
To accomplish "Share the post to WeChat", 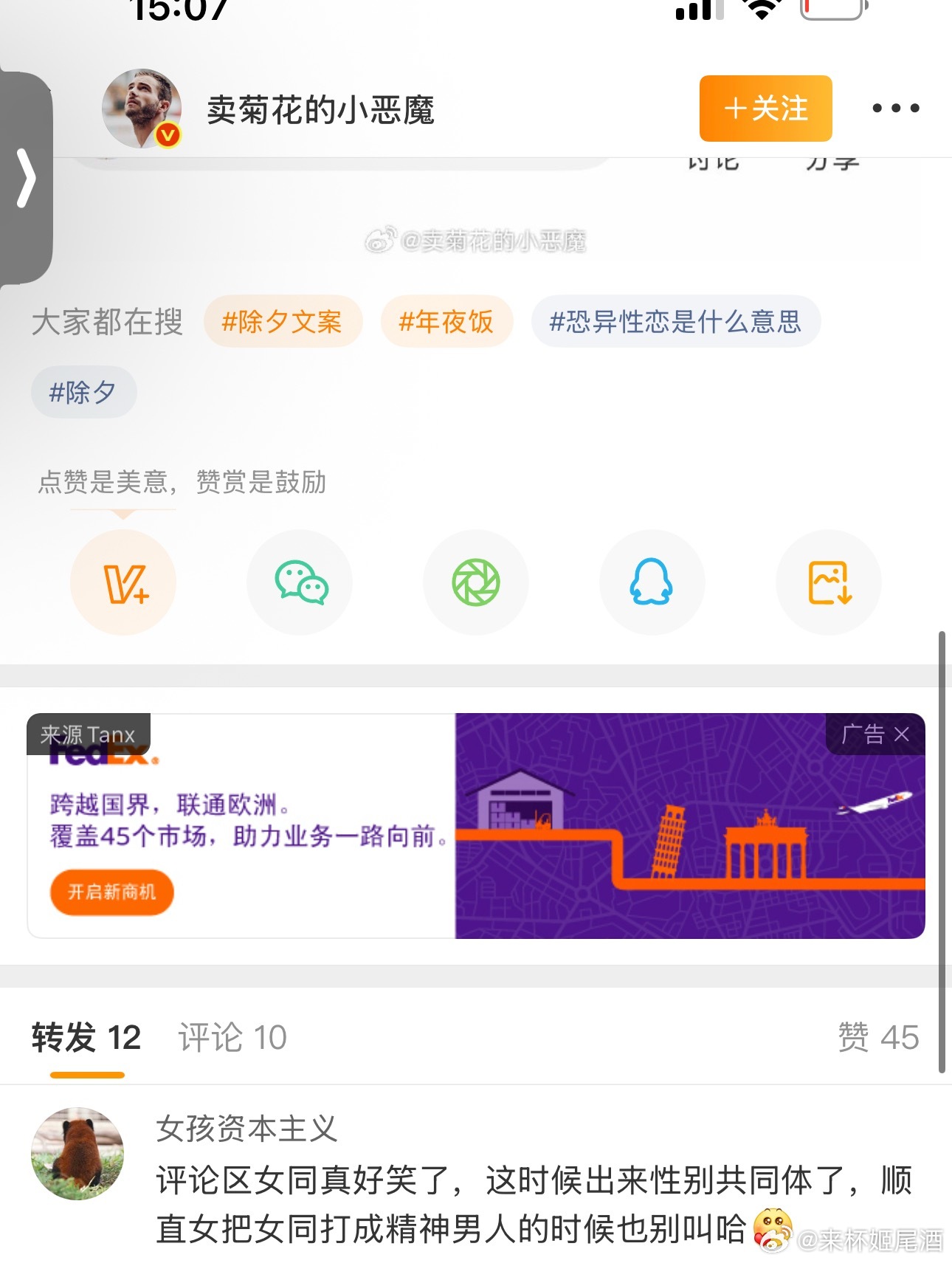I will click(x=300, y=582).
